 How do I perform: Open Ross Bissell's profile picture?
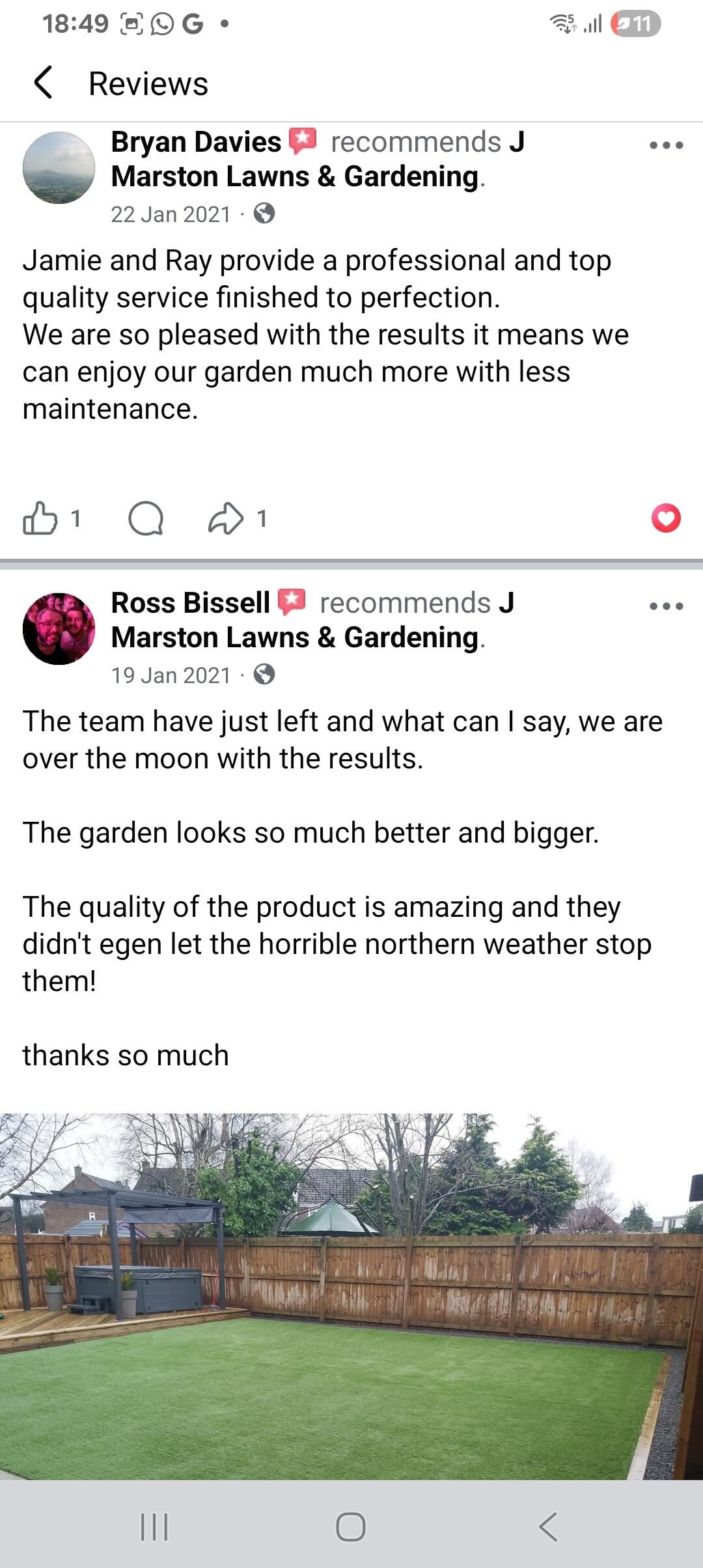(59, 628)
